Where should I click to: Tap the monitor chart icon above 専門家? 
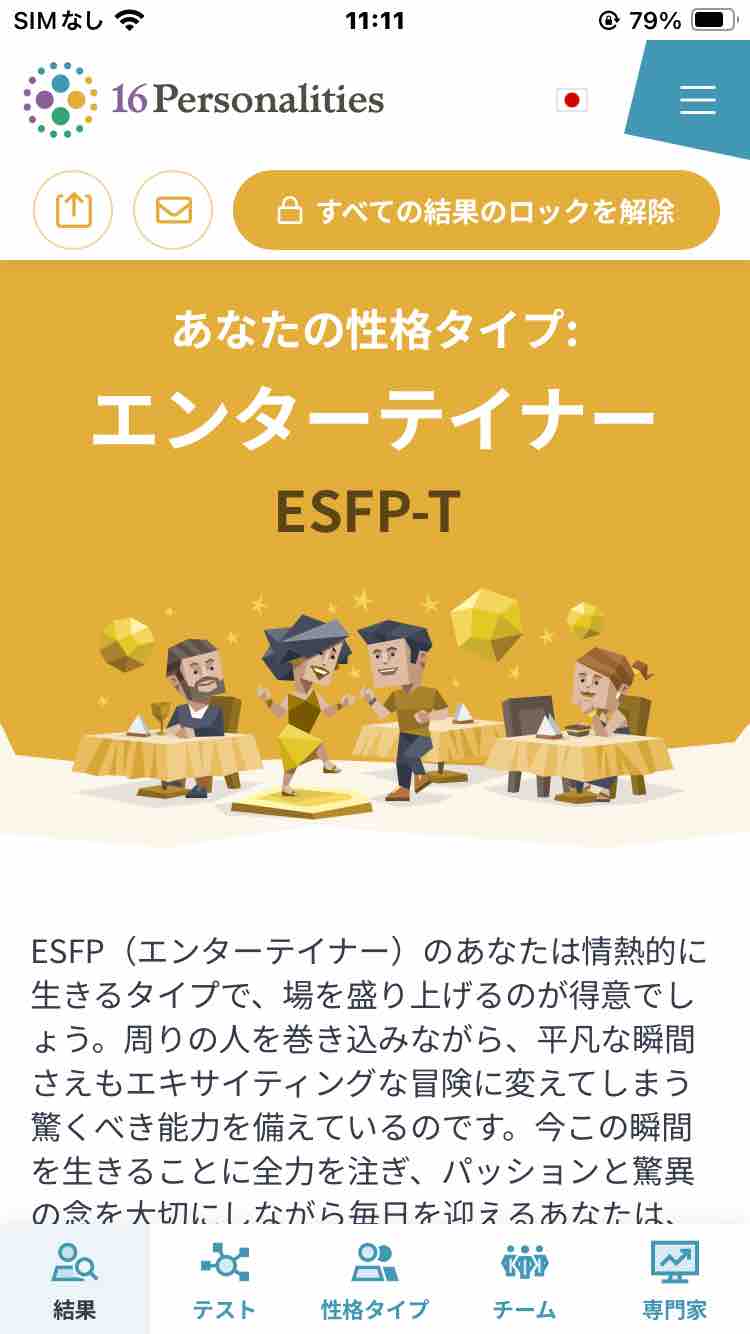tap(674, 1264)
